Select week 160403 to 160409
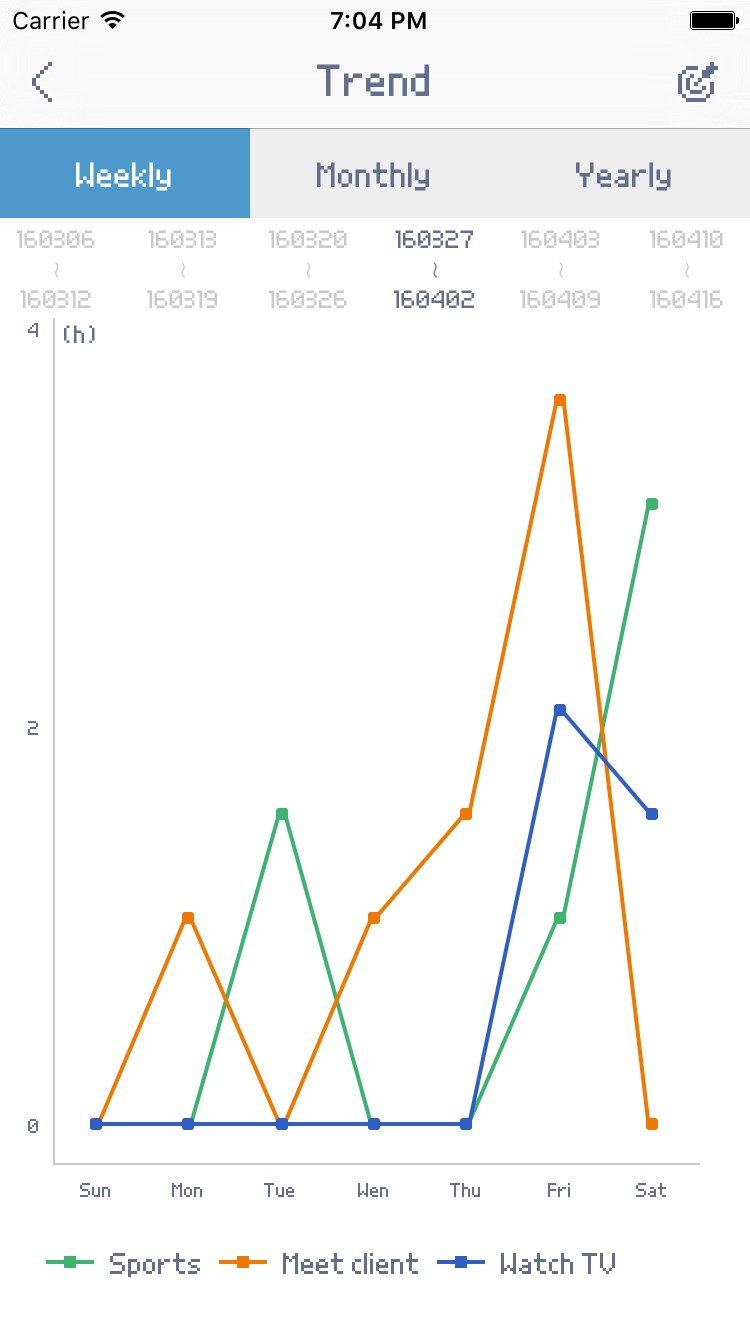 click(x=560, y=269)
